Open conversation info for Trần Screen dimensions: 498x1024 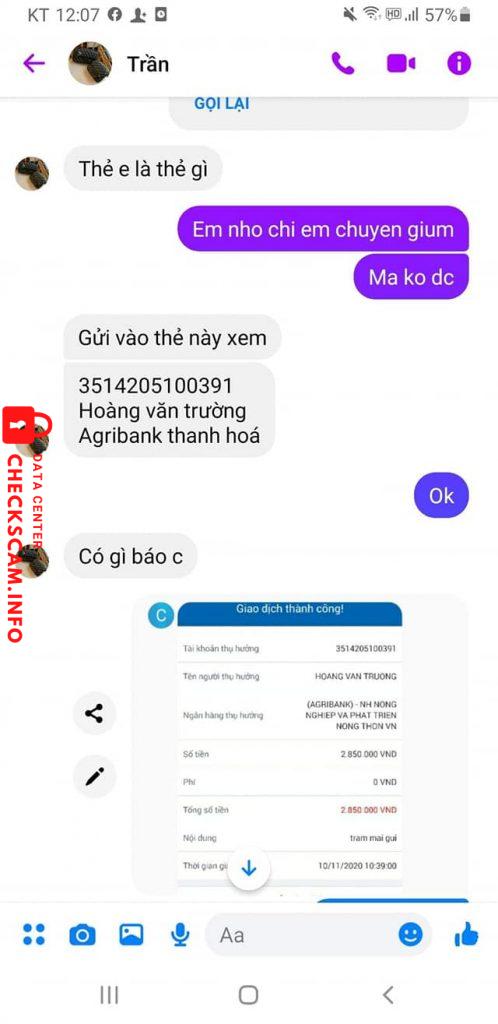[x=459, y=63]
